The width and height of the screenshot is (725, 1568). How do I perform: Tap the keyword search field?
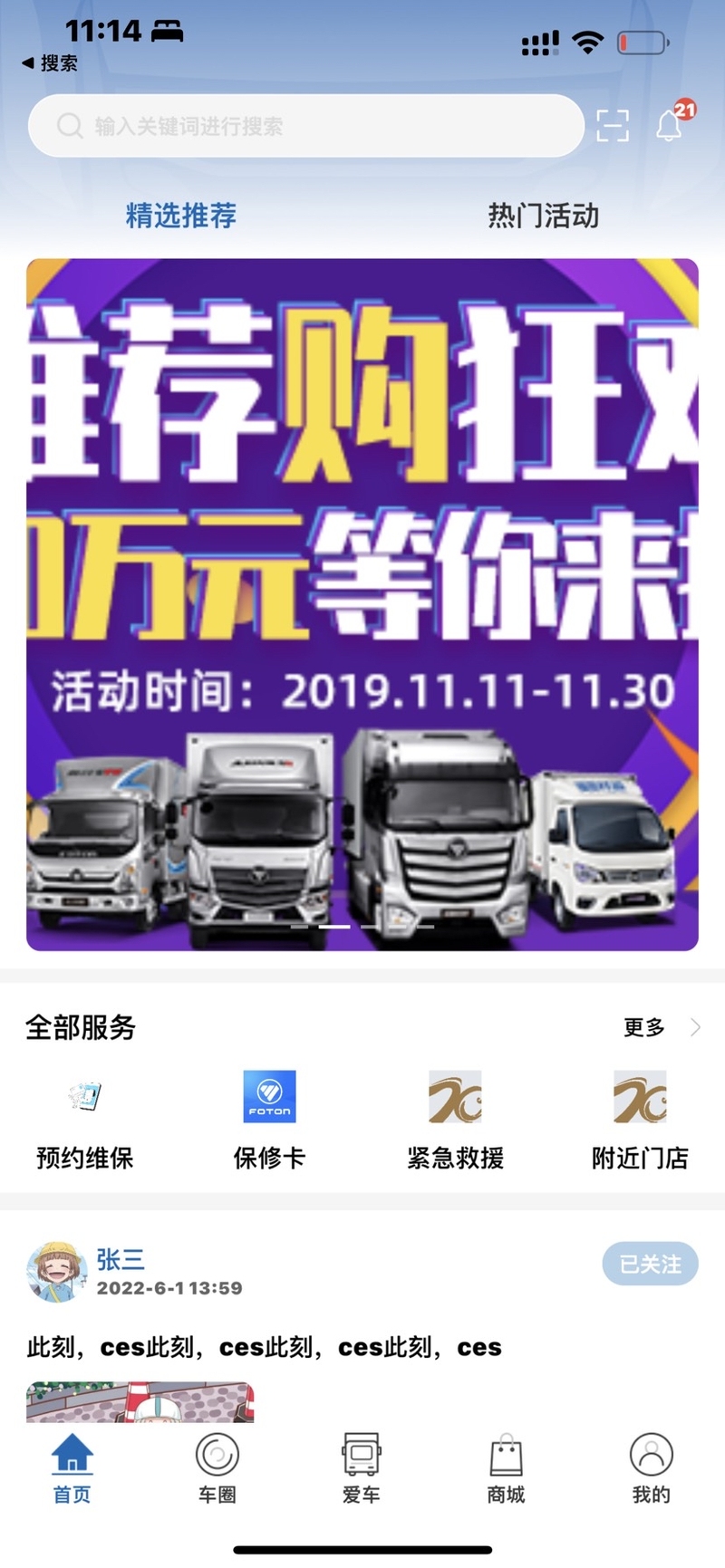(305, 126)
